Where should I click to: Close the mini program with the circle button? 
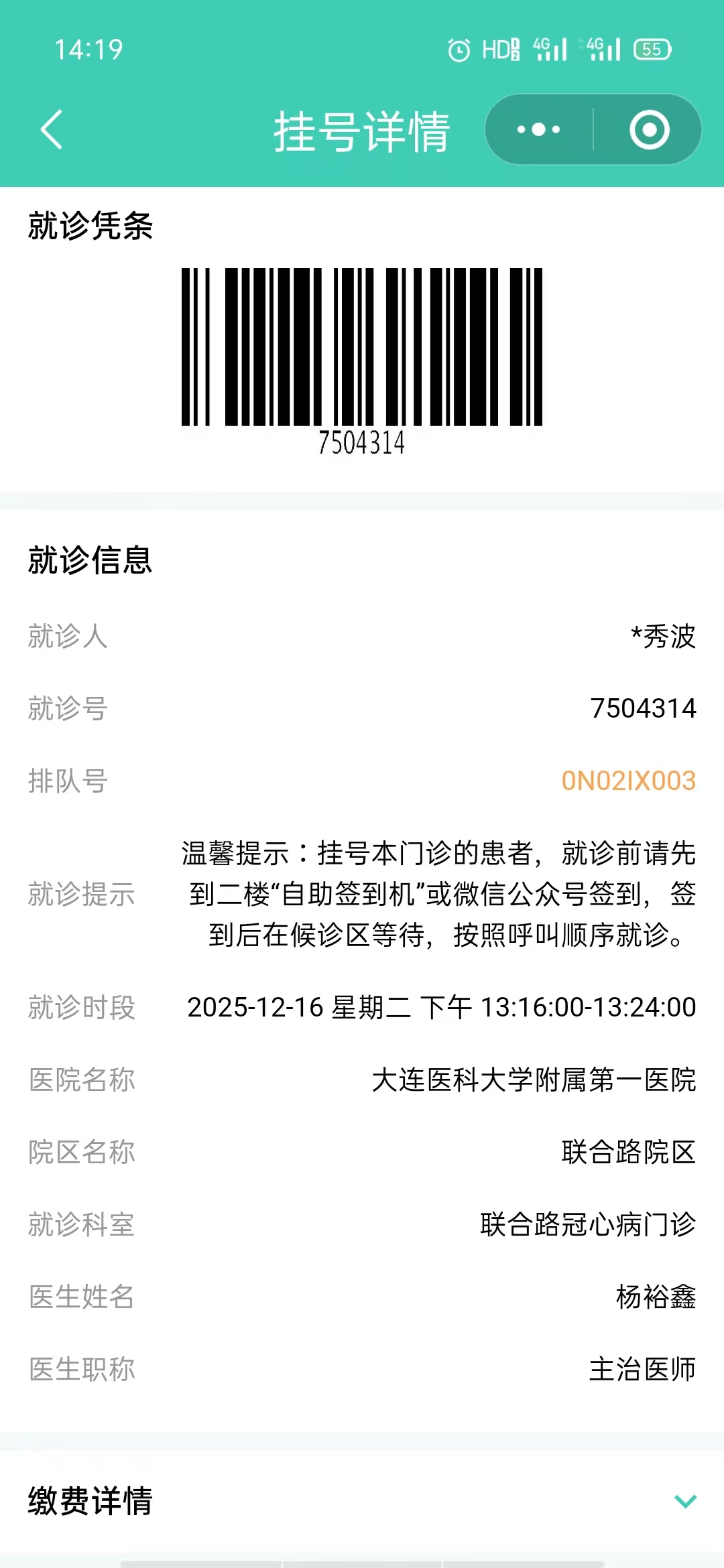[649, 129]
